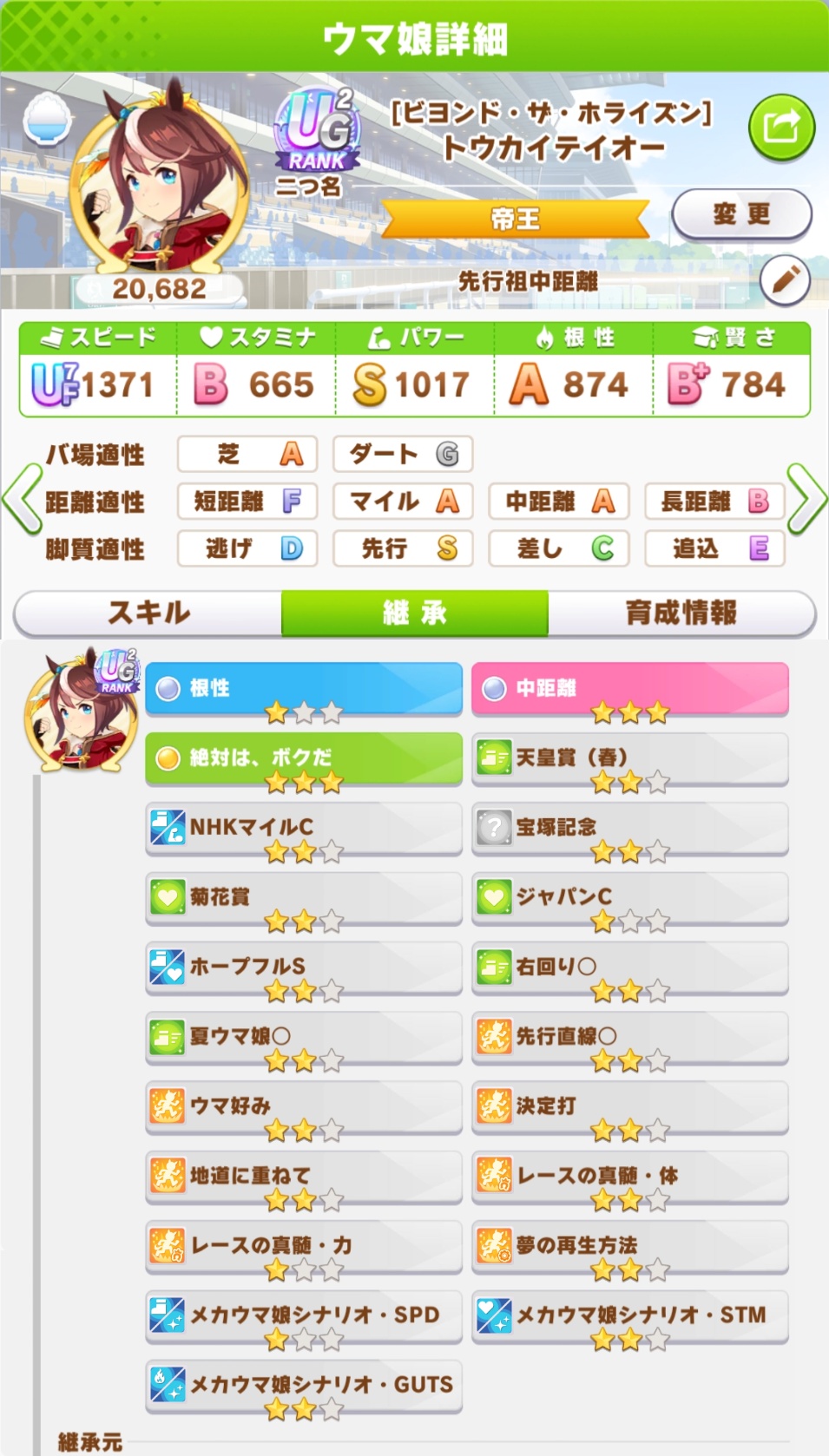Image resolution: width=829 pixels, height=1456 pixels.
Task: Open the レースの真髄・力 factor
Action: (x=304, y=1247)
